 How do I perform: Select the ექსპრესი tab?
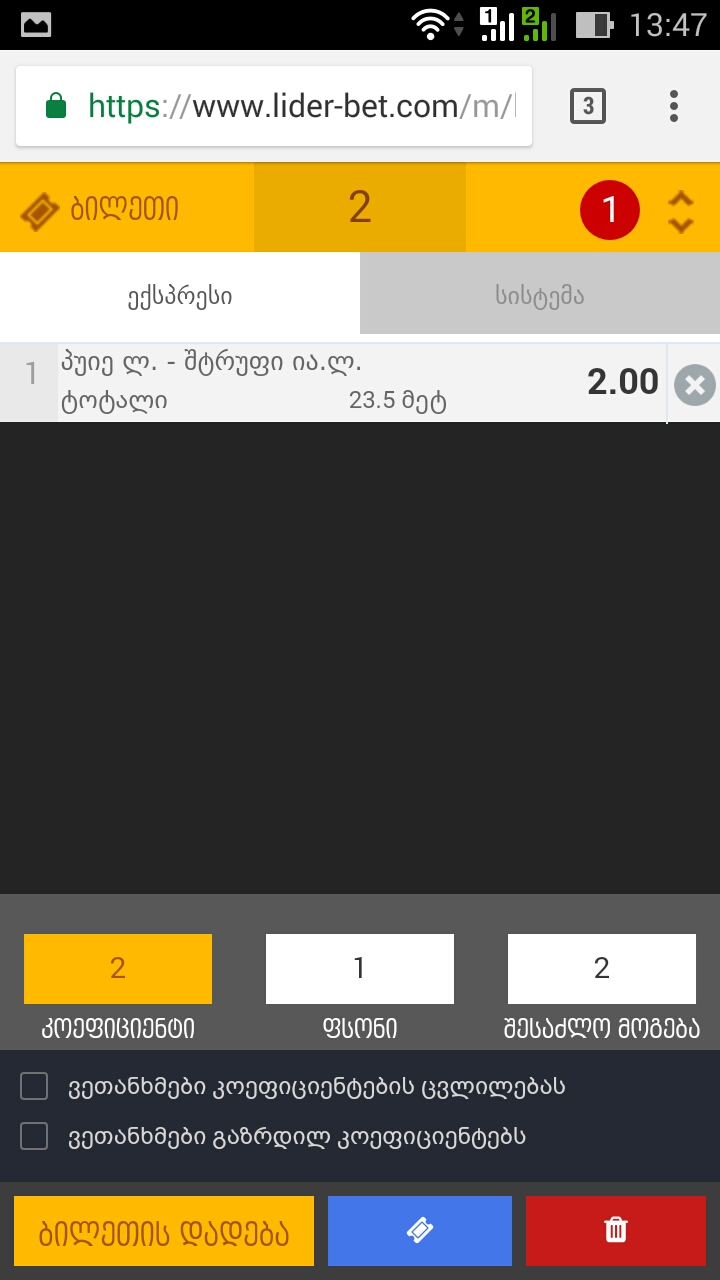click(180, 295)
